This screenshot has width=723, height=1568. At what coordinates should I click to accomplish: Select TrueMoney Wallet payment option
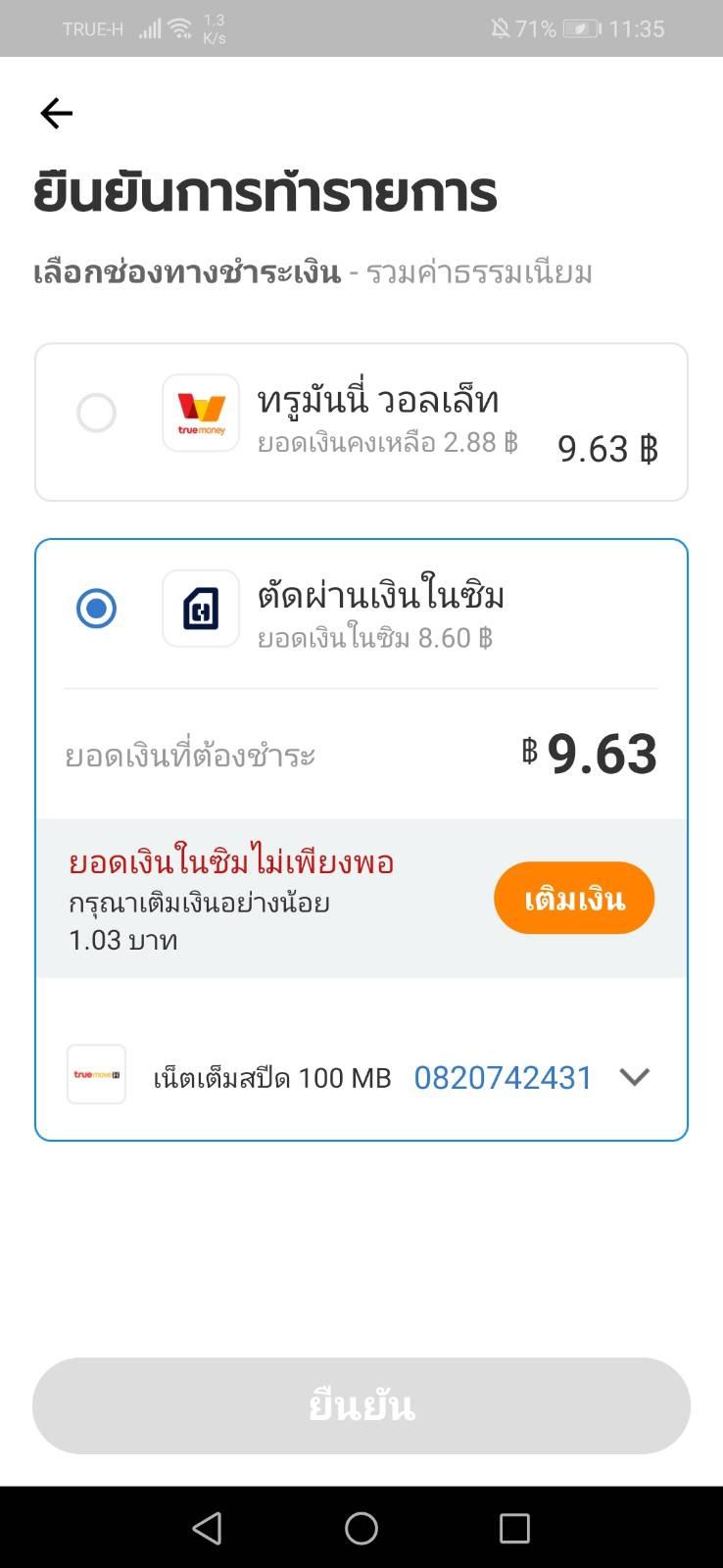[x=361, y=422]
